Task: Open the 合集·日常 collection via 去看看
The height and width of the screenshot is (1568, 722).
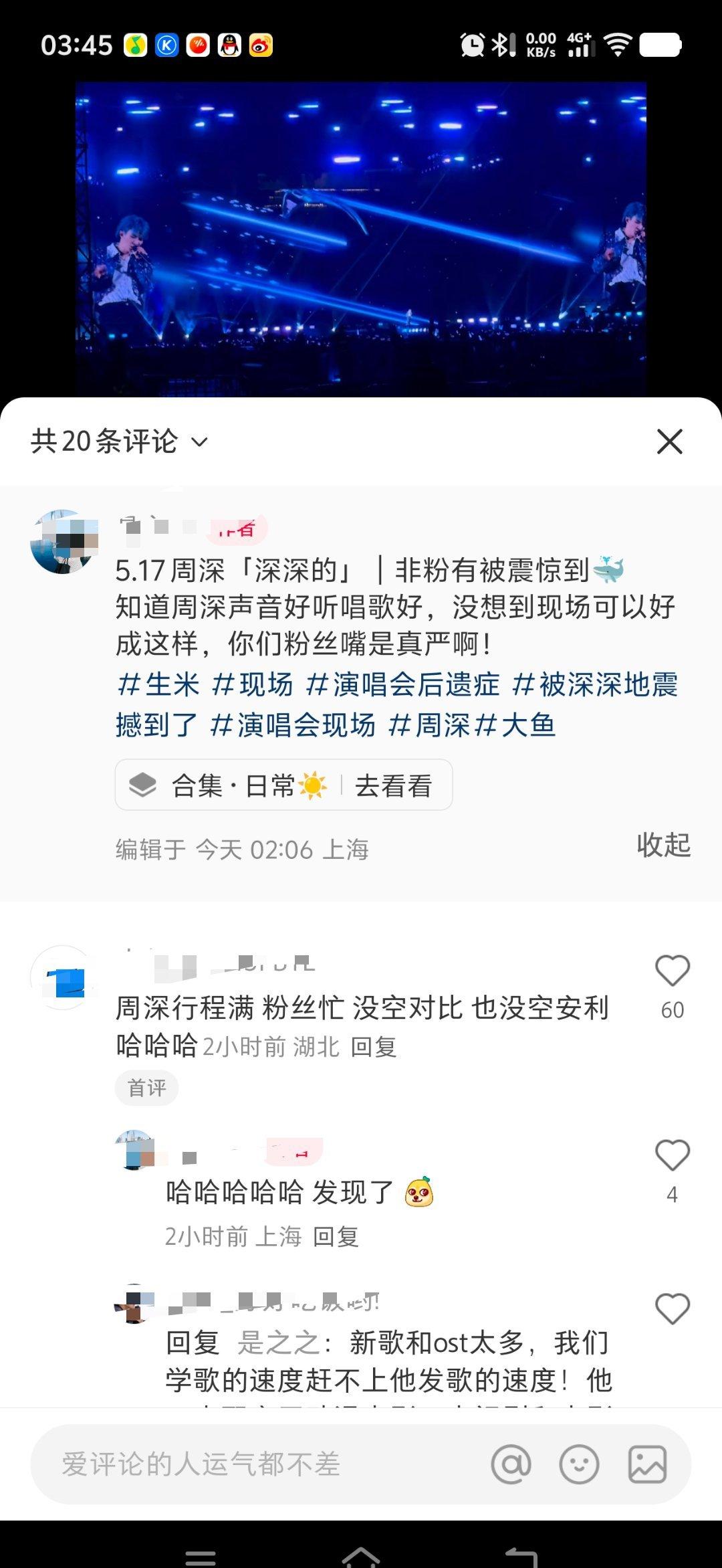Action: coord(393,785)
